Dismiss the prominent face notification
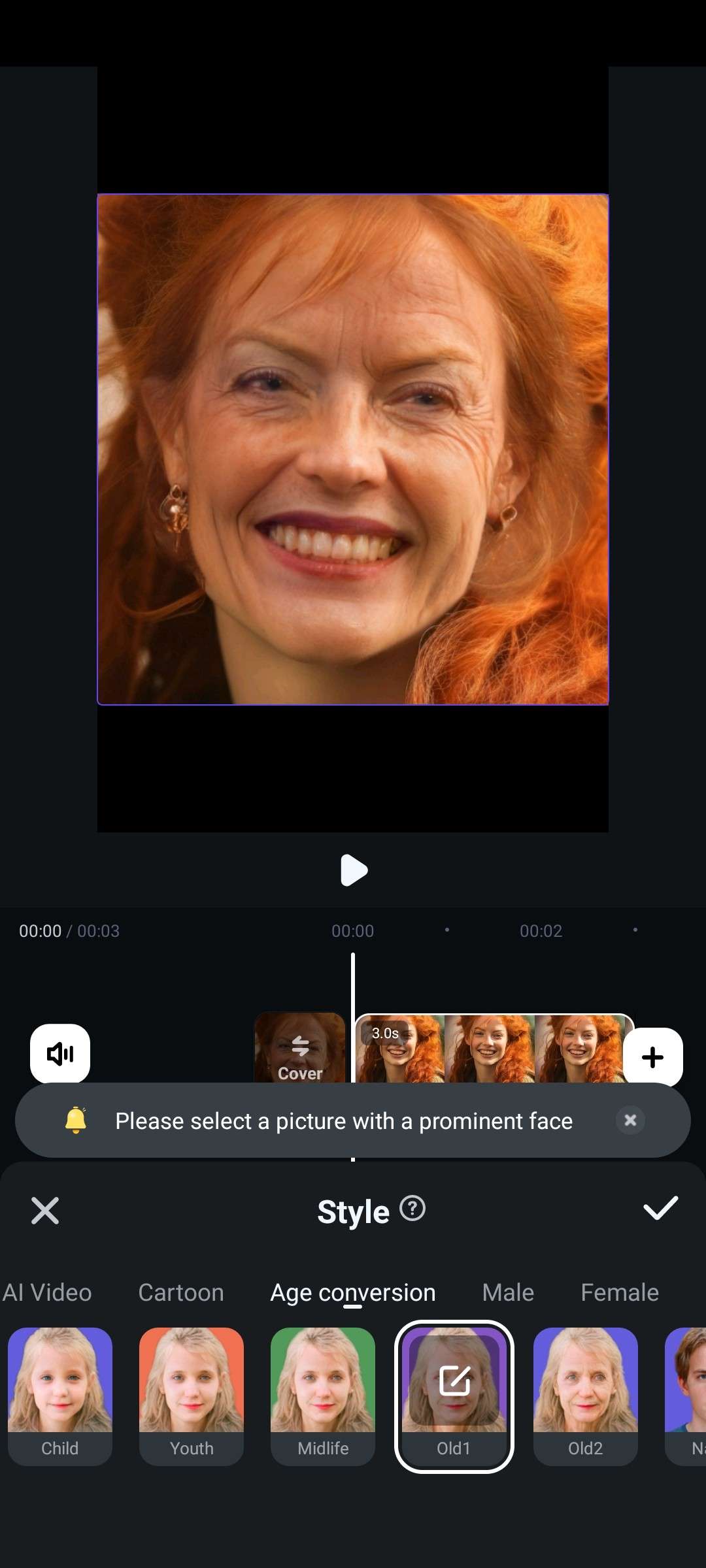 click(x=630, y=1120)
